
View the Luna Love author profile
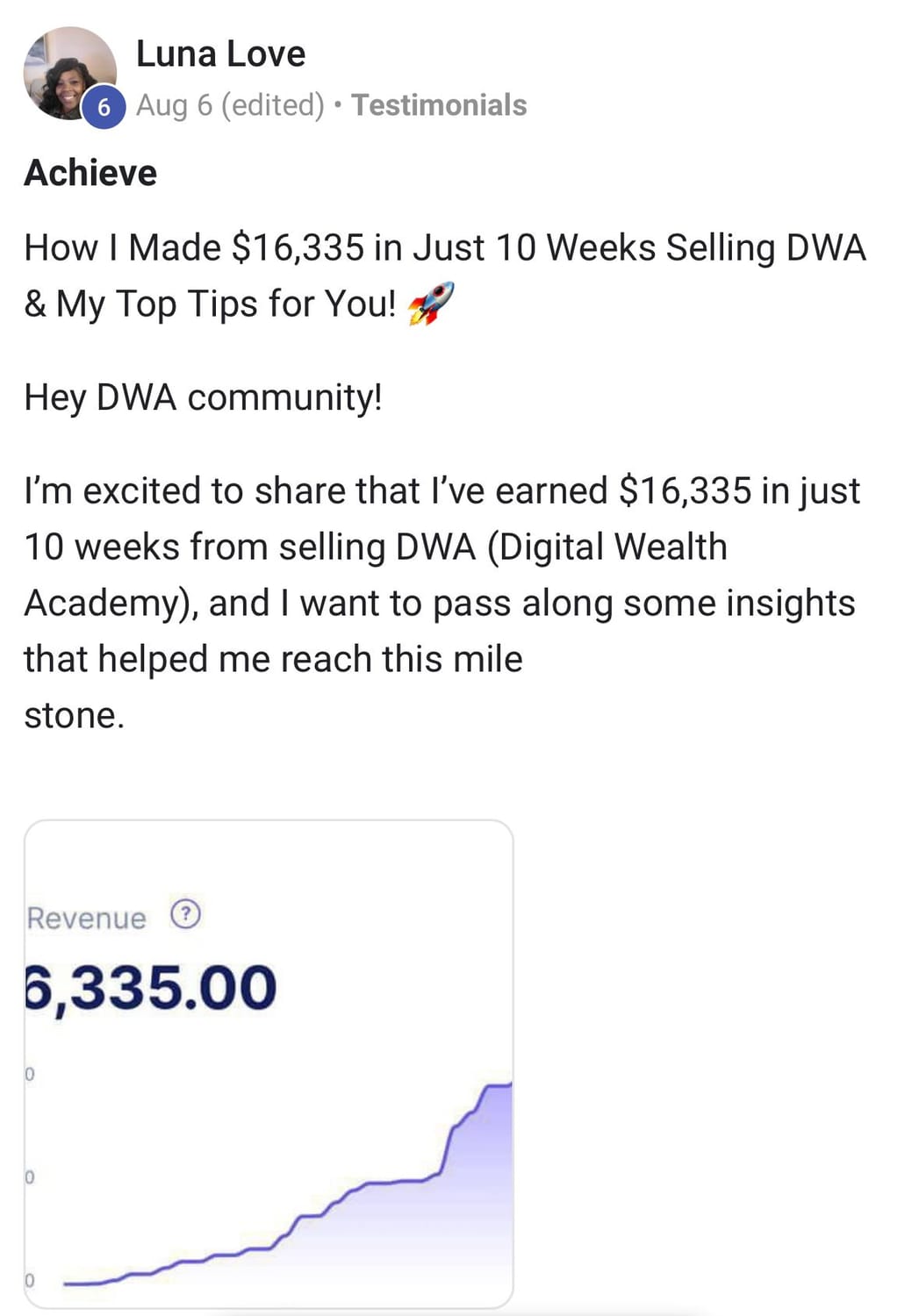(220, 54)
